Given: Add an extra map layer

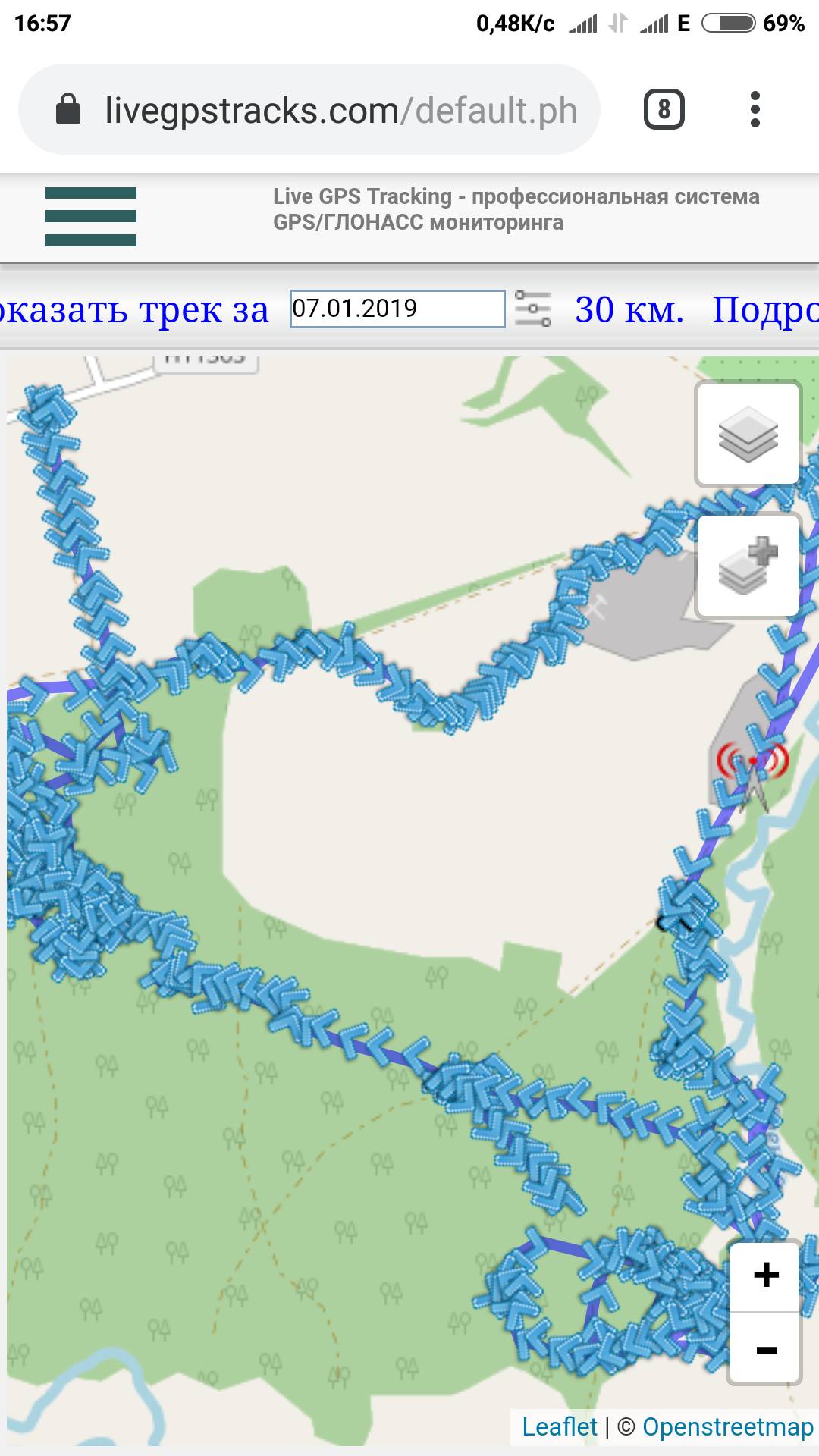Looking at the screenshot, I should pyautogui.click(x=748, y=566).
